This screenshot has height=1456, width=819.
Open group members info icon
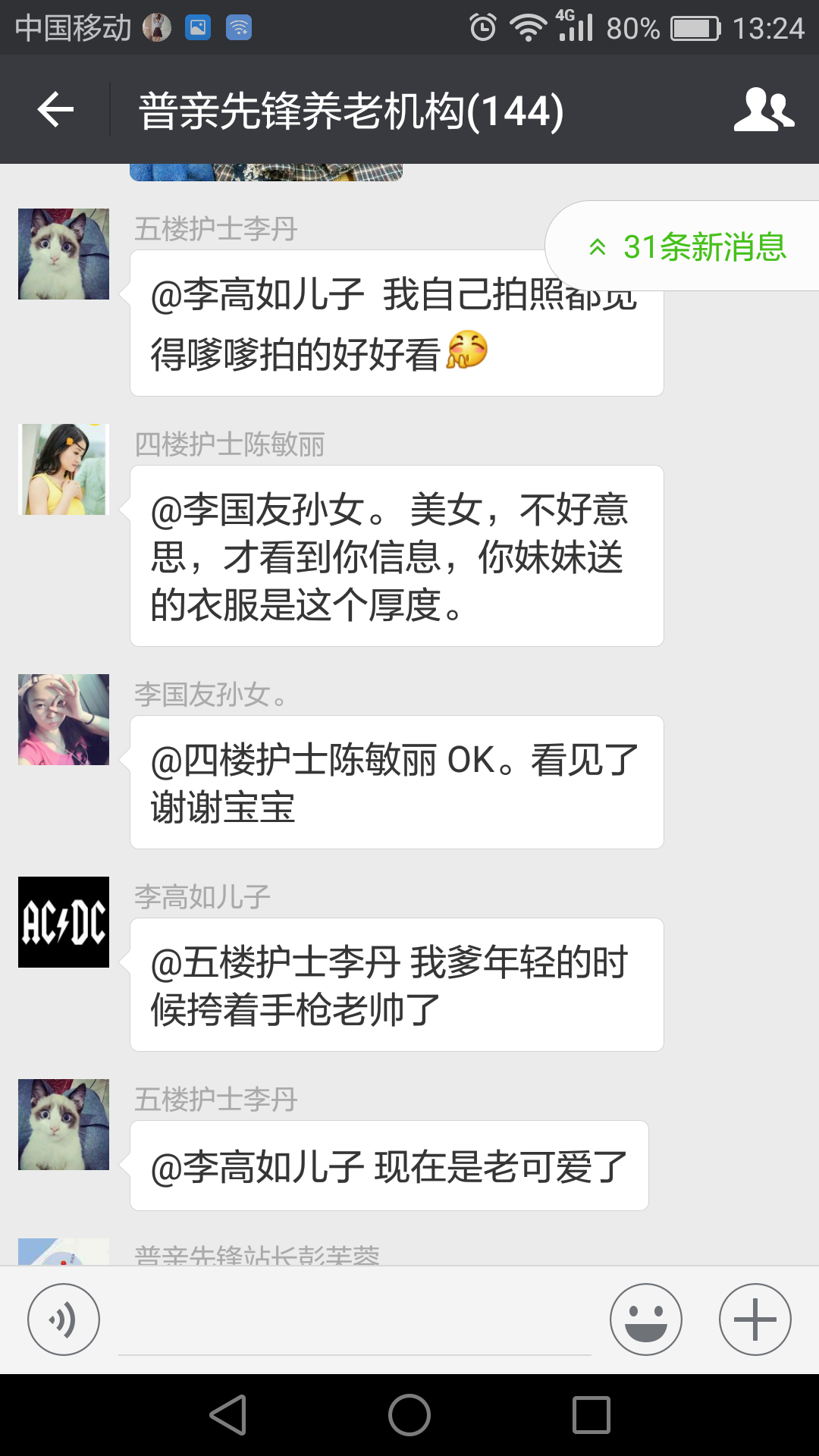coord(764,110)
